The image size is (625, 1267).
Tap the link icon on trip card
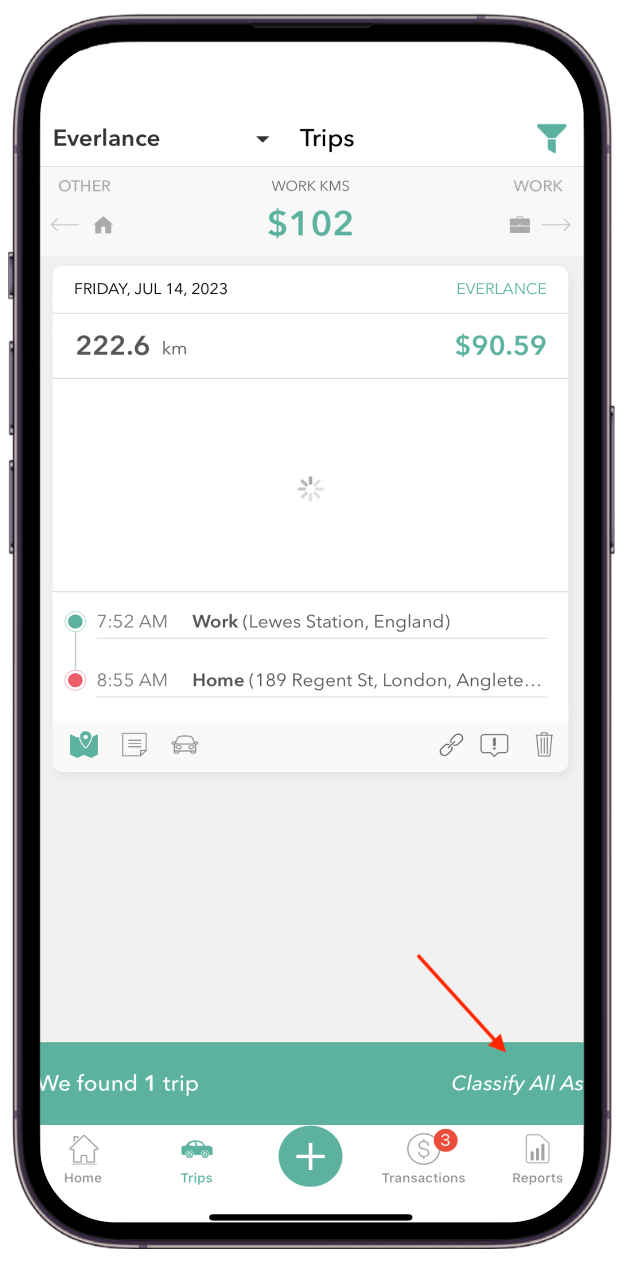click(x=451, y=744)
